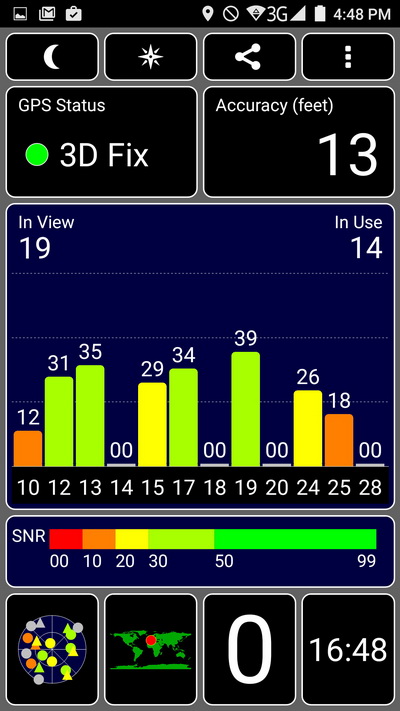Open the world map location tile
This screenshot has width=400, height=711.
(151, 650)
